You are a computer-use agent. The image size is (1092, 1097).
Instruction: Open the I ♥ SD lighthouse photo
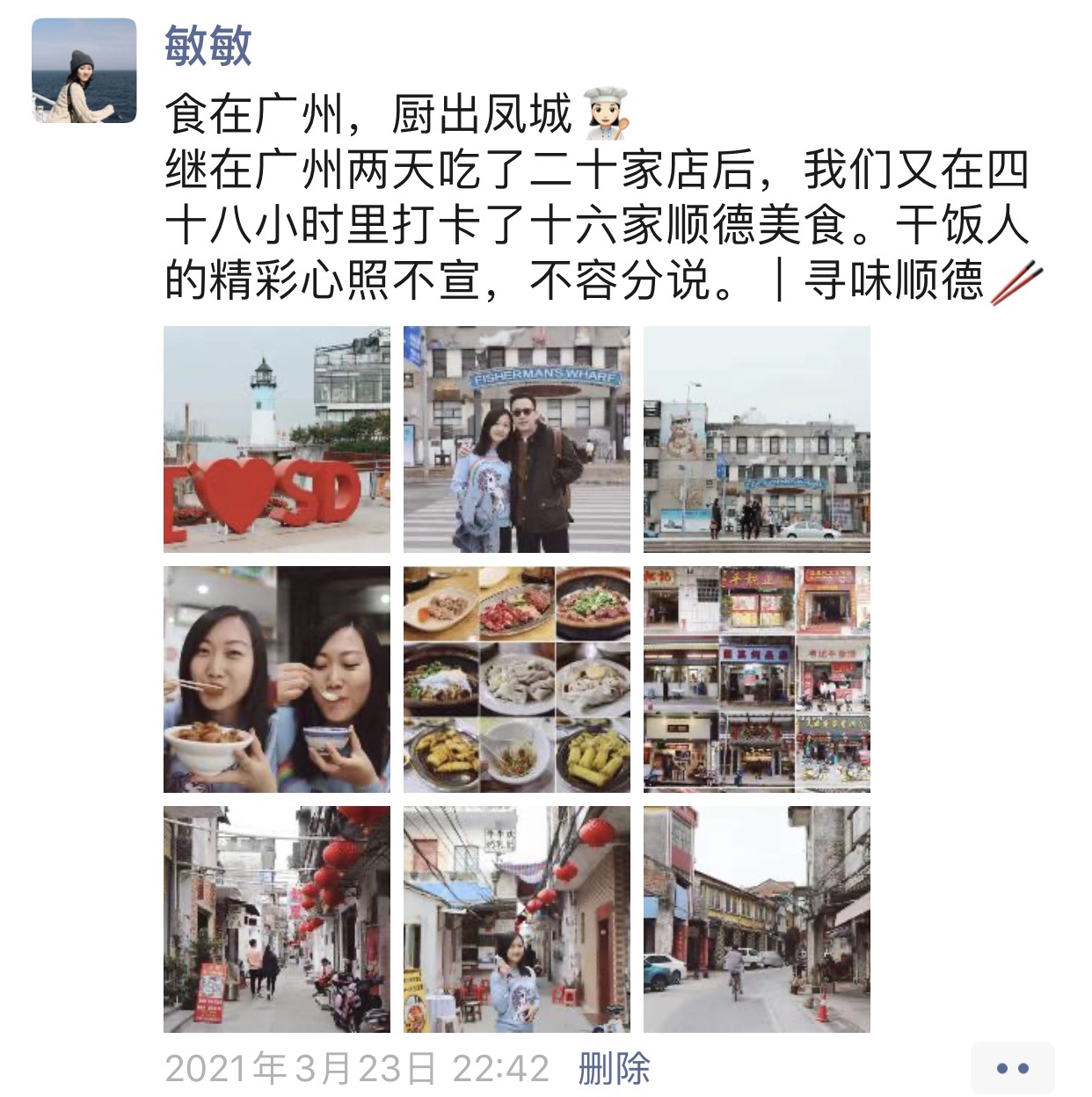pos(277,440)
